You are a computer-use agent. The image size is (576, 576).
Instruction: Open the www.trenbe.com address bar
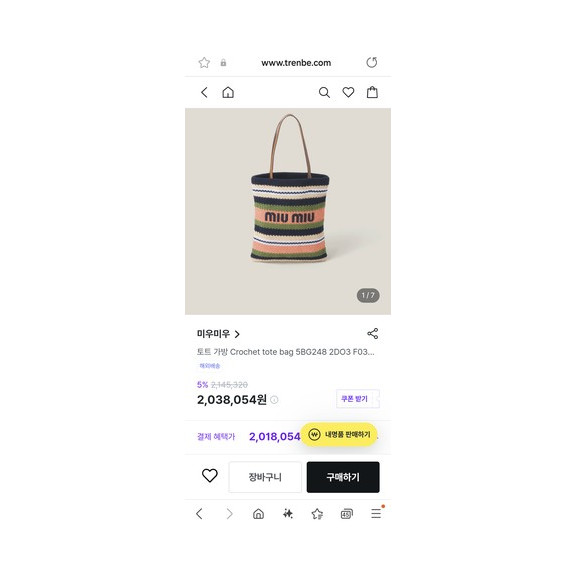296,63
